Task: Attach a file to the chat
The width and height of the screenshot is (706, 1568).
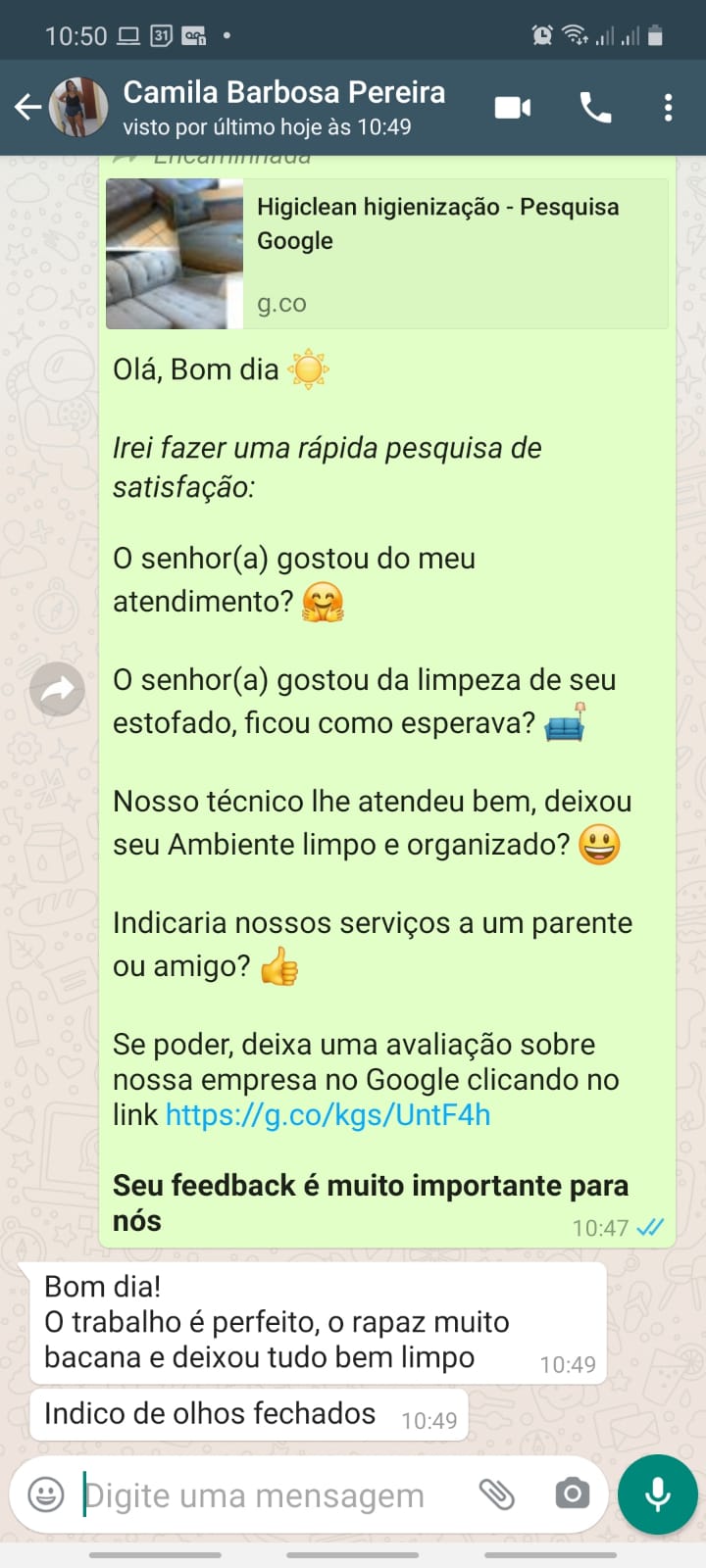Action: [496, 1494]
